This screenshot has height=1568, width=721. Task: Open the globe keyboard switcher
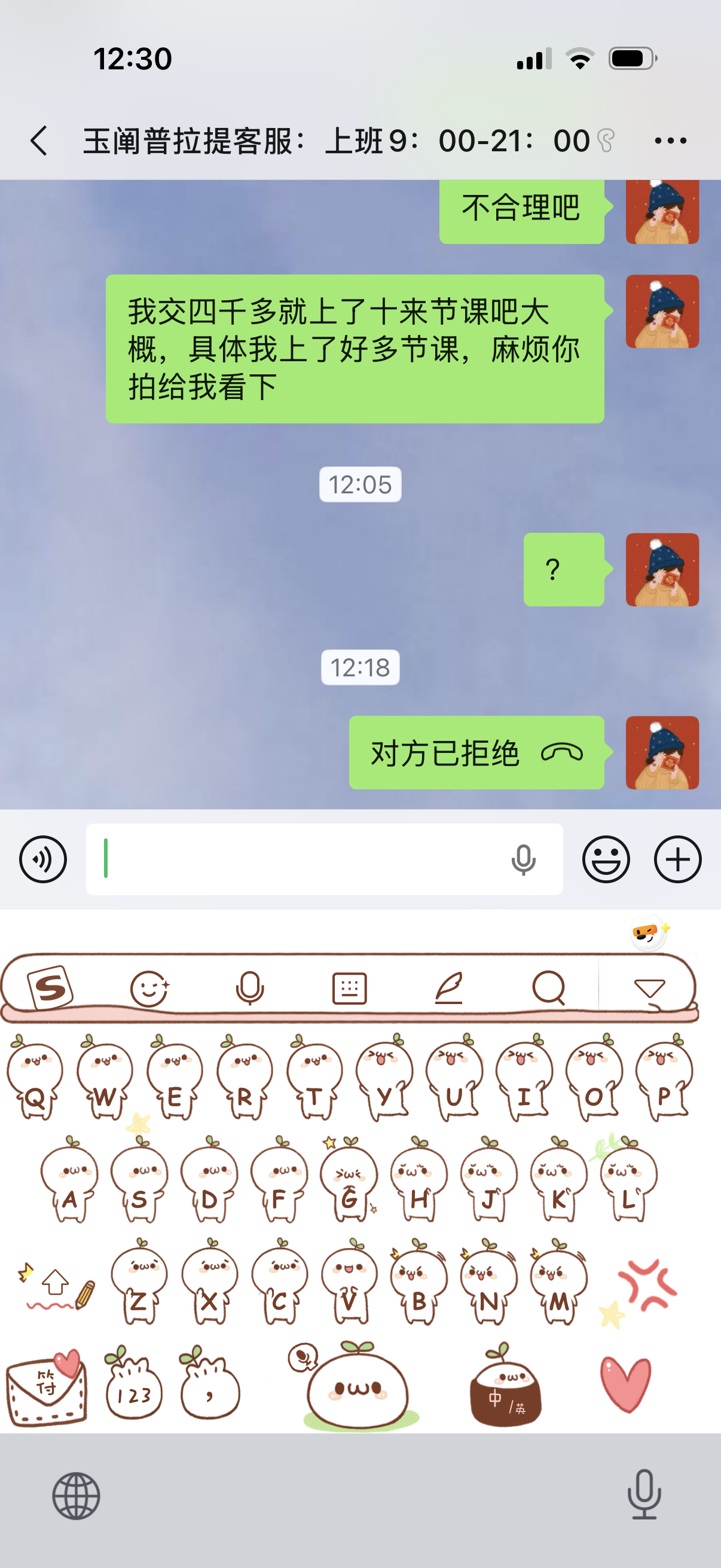pyautogui.click(x=76, y=1496)
